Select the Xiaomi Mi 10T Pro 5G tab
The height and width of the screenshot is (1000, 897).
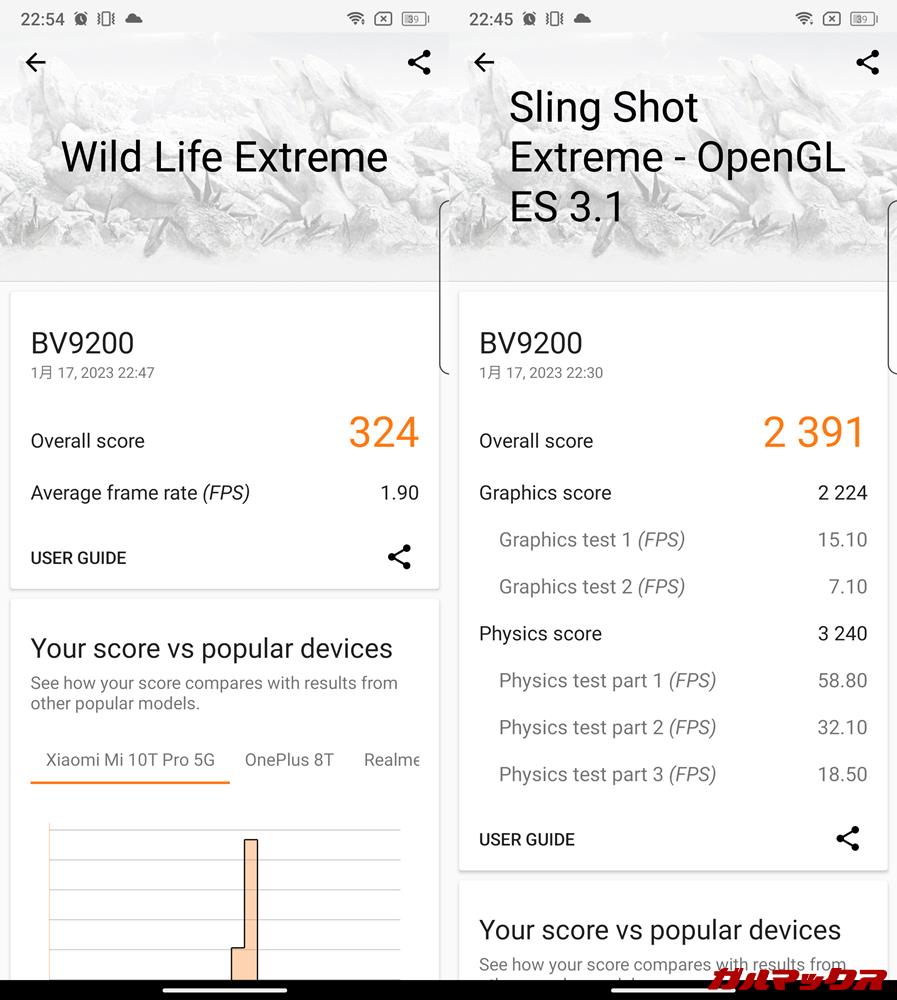(x=130, y=760)
